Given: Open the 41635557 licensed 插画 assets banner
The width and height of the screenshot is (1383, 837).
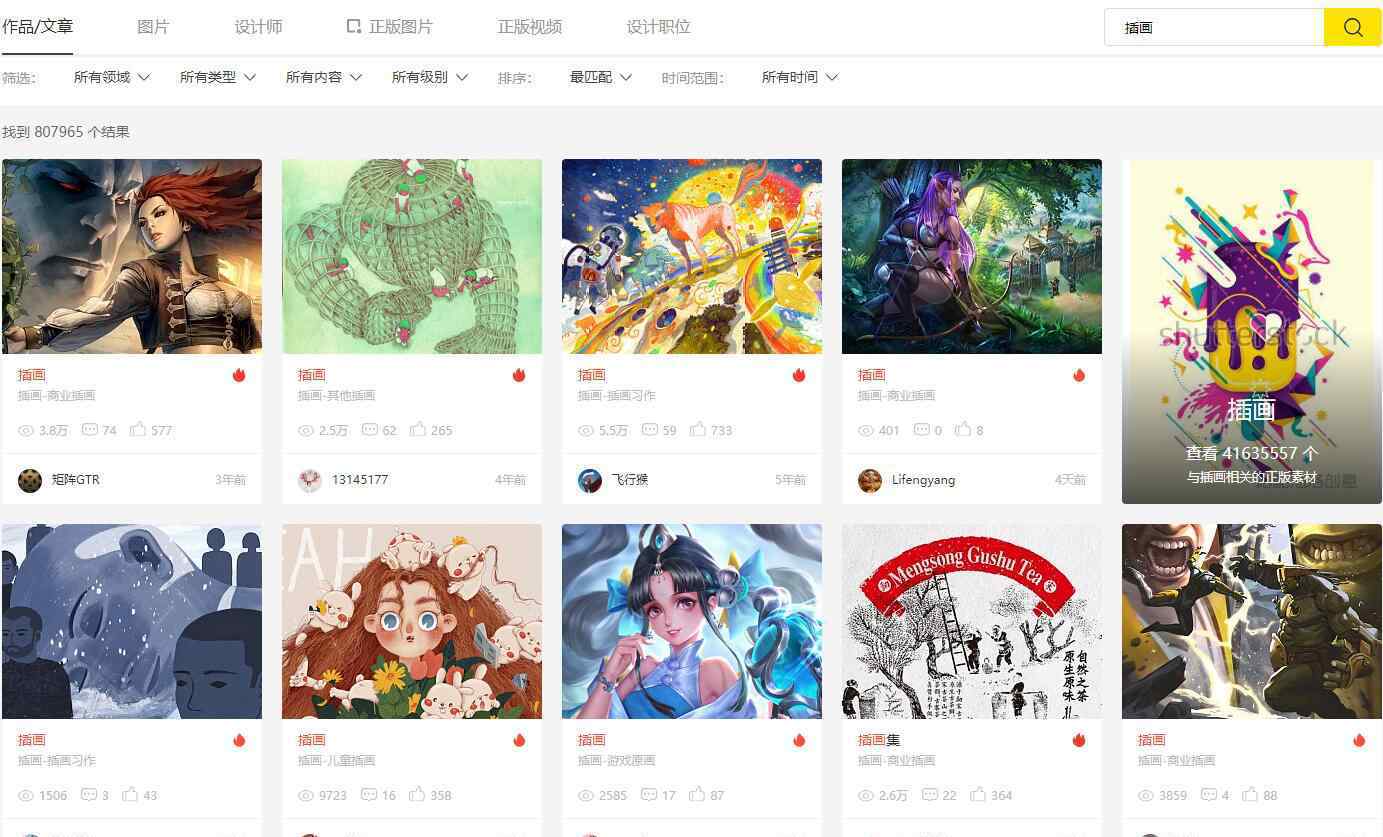Looking at the screenshot, I should point(1251,330).
